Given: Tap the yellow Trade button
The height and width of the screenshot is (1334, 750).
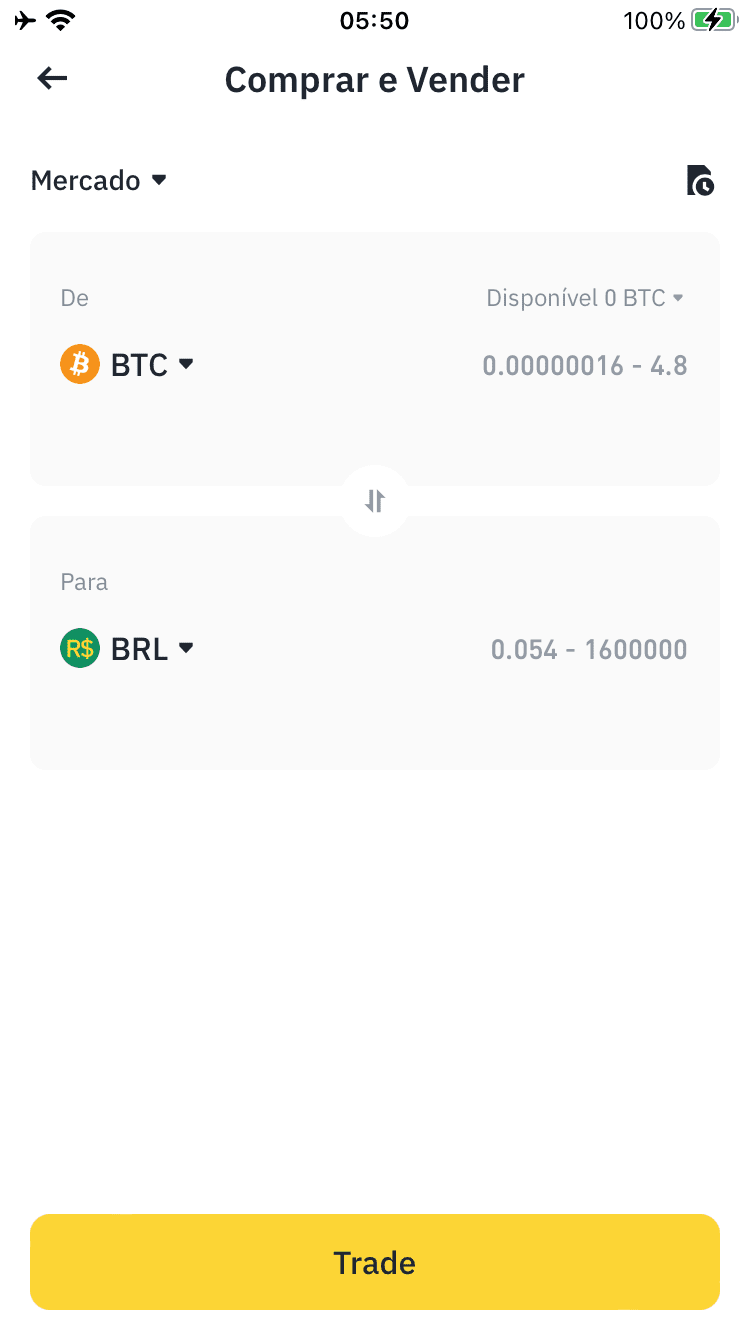Looking at the screenshot, I should pyautogui.click(x=375, y=1262).
